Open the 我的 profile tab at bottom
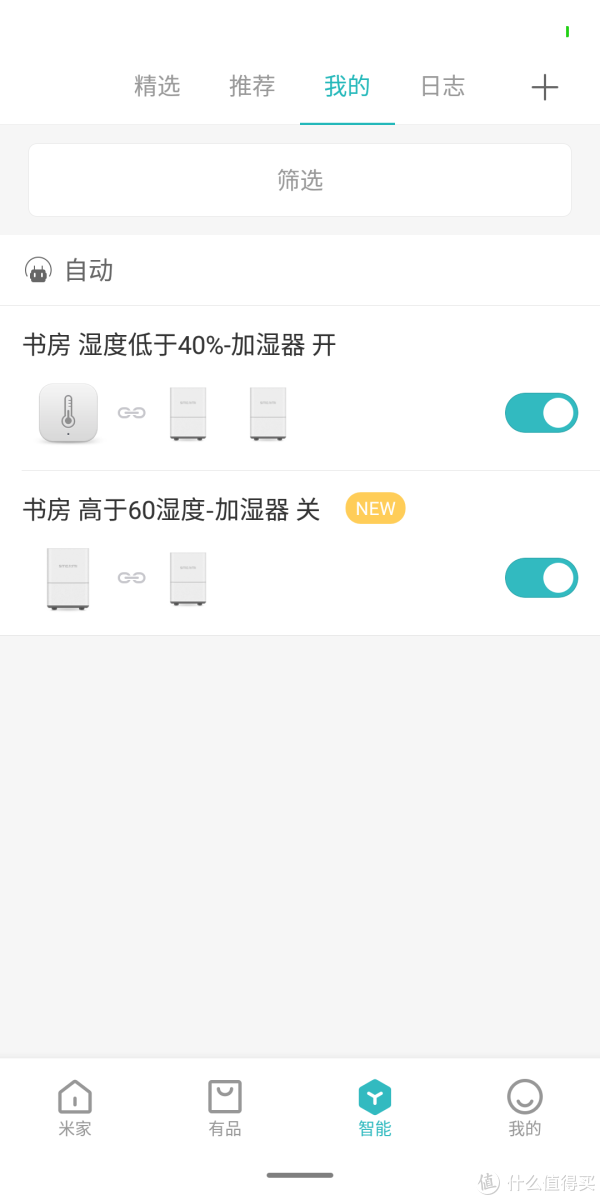600x1200 pixels. pos(525,1108)
